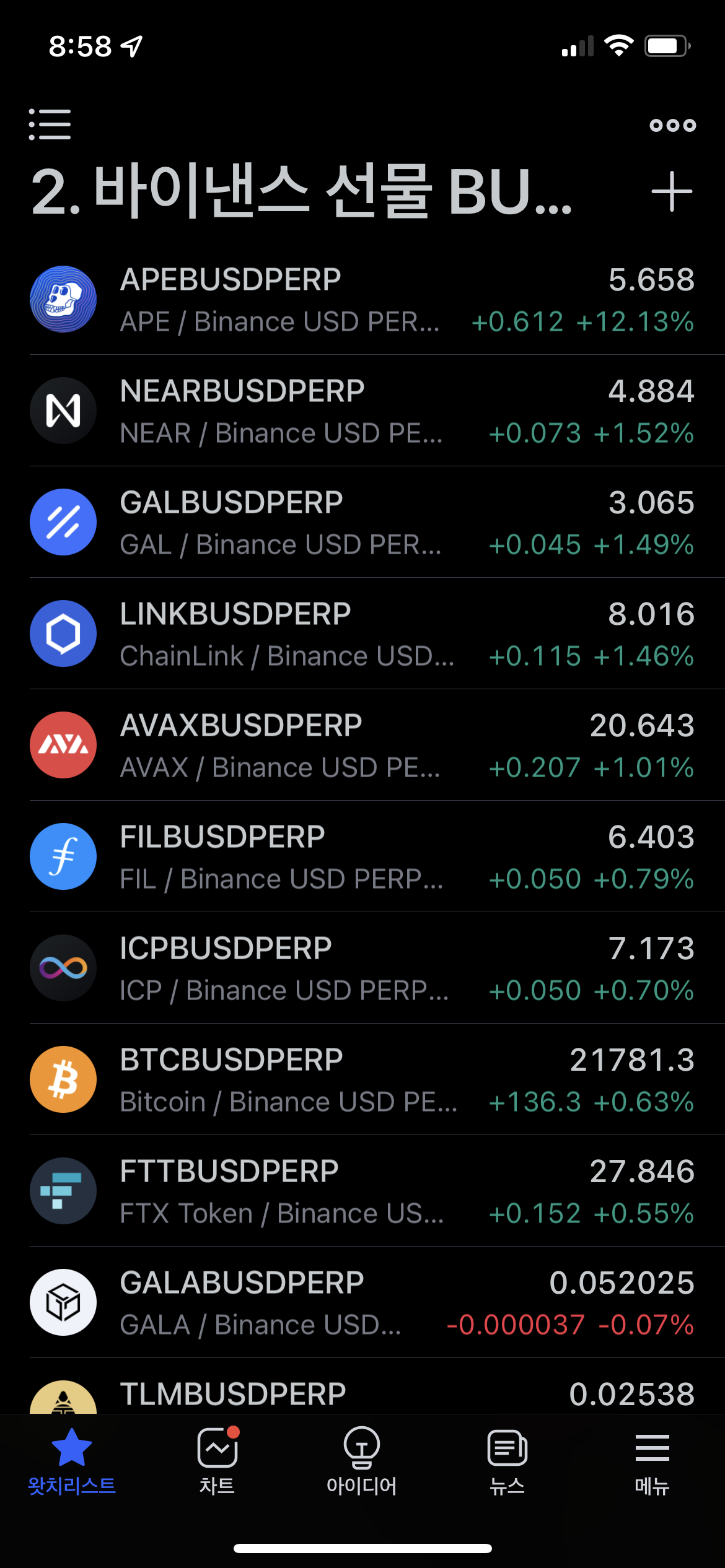Screen dimensions: 725x1568
Task: Open the TLMBUSDPERP symbol
Action: [x=362, y=1387]
